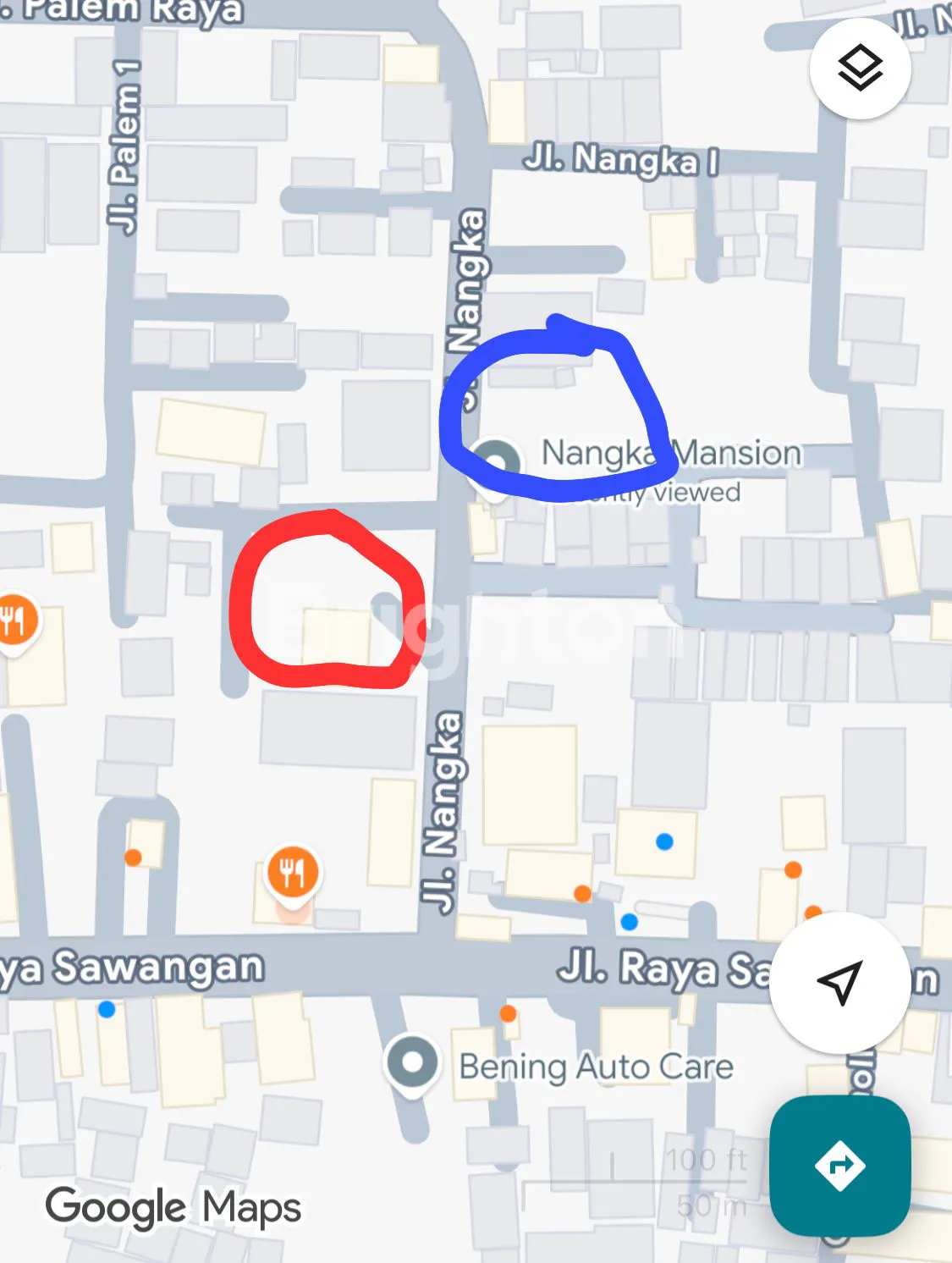Tap the directions floating button
The height and width of the screenshot is (1263, 952).
point(839,1166)
